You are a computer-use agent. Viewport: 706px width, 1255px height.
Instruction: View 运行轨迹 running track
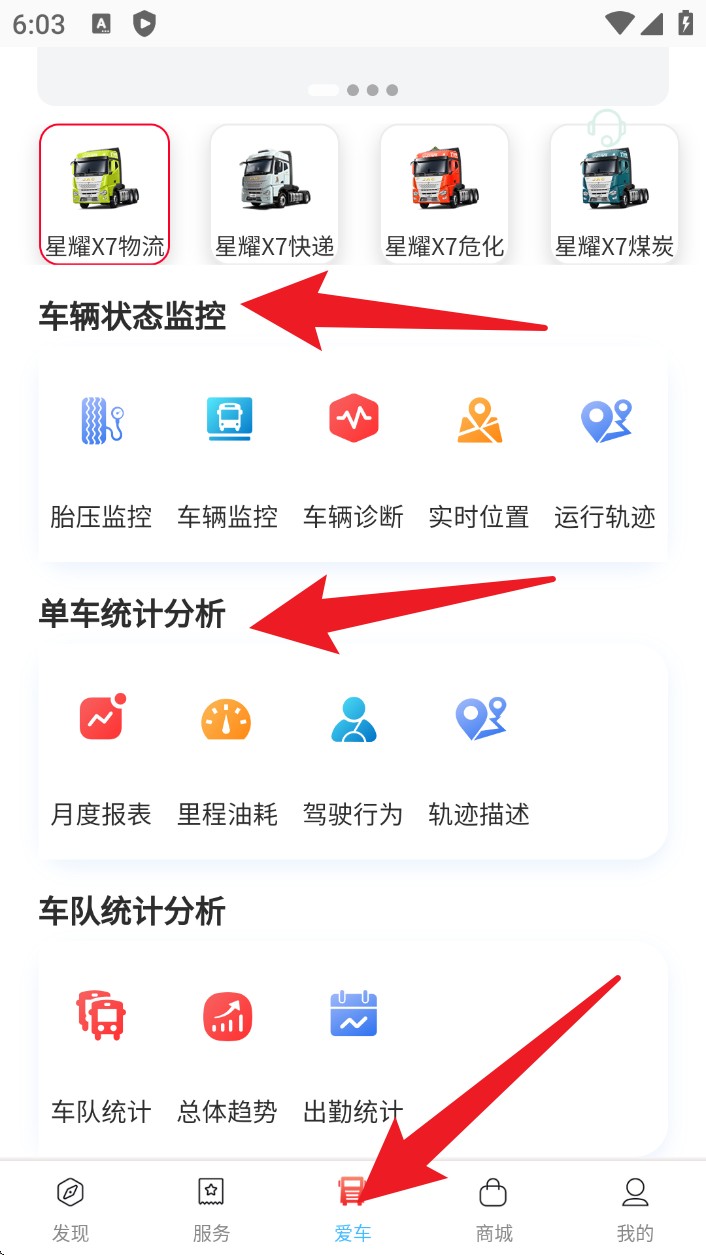coord(605,458)
